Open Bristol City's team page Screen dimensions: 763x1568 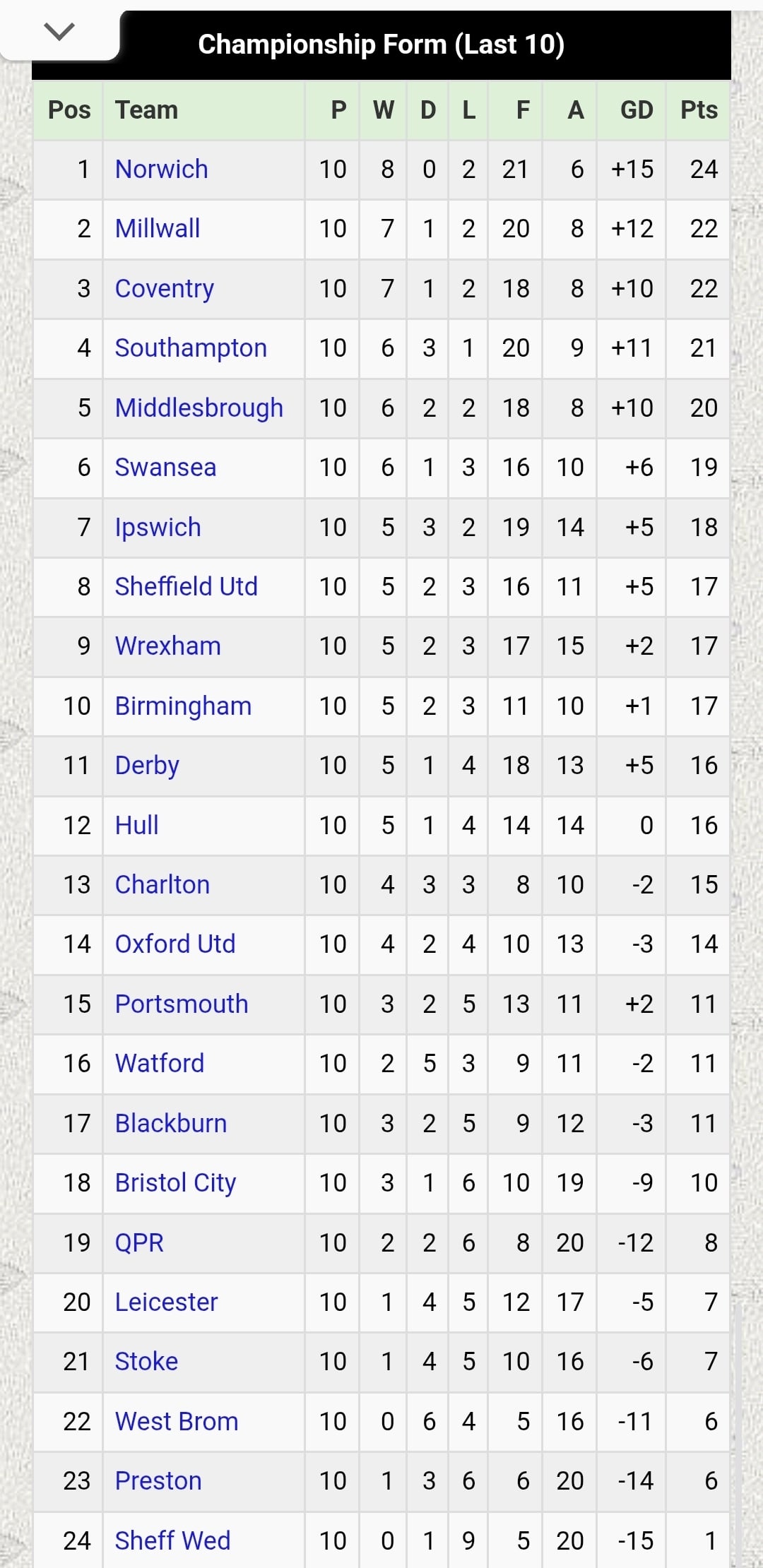tap(175, 1182)
